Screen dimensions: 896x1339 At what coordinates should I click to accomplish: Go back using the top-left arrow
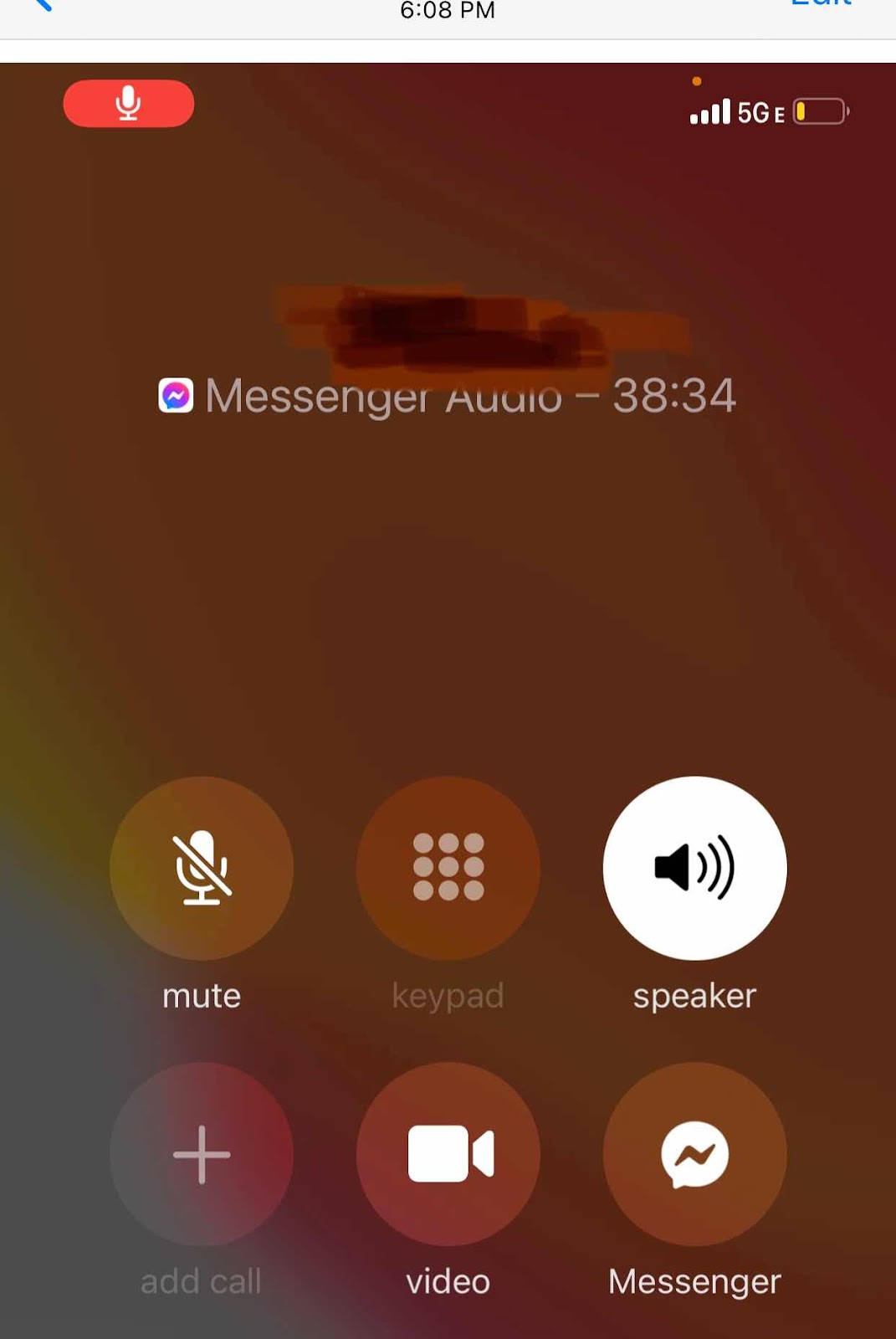[40, 4]
